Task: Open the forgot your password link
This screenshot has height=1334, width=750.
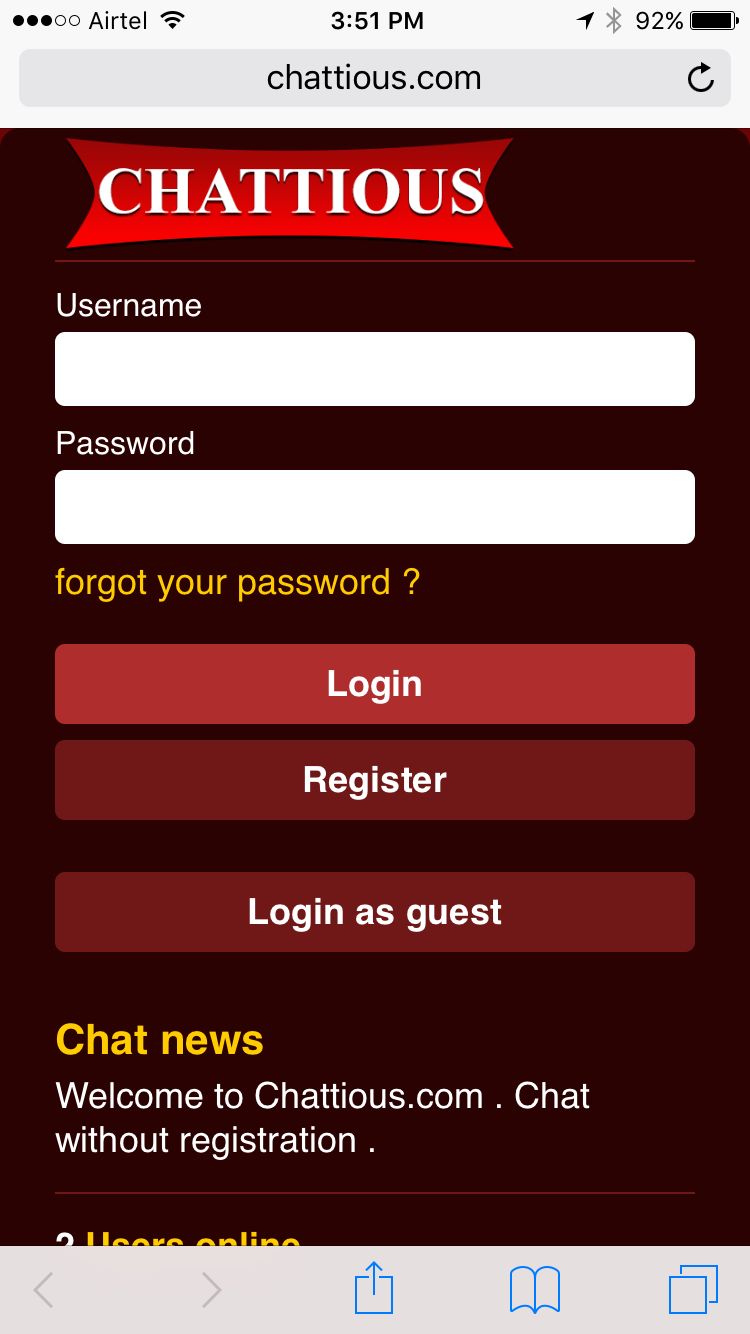Action: point(238,582)
